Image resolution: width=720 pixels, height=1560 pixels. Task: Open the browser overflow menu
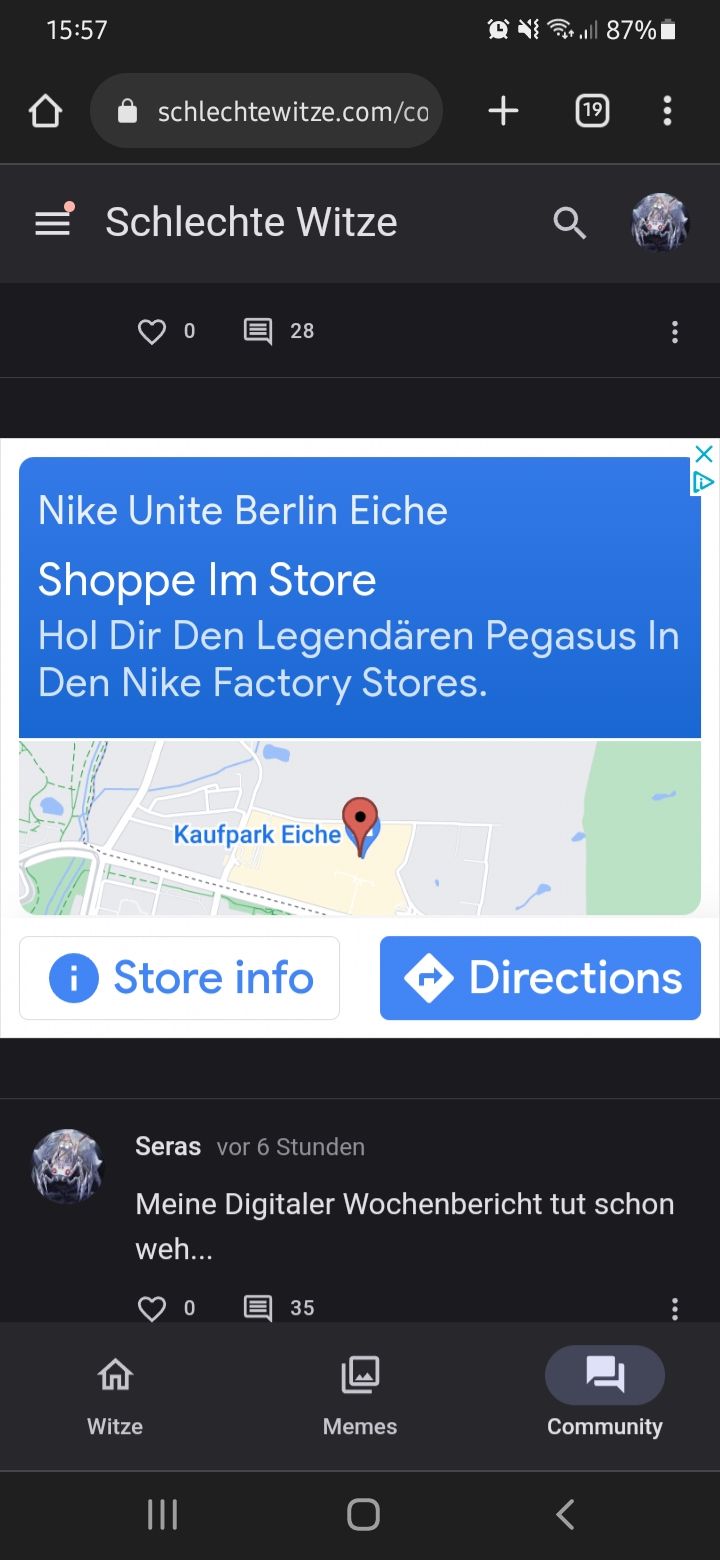pyautogui.click(x=667, y=111)
